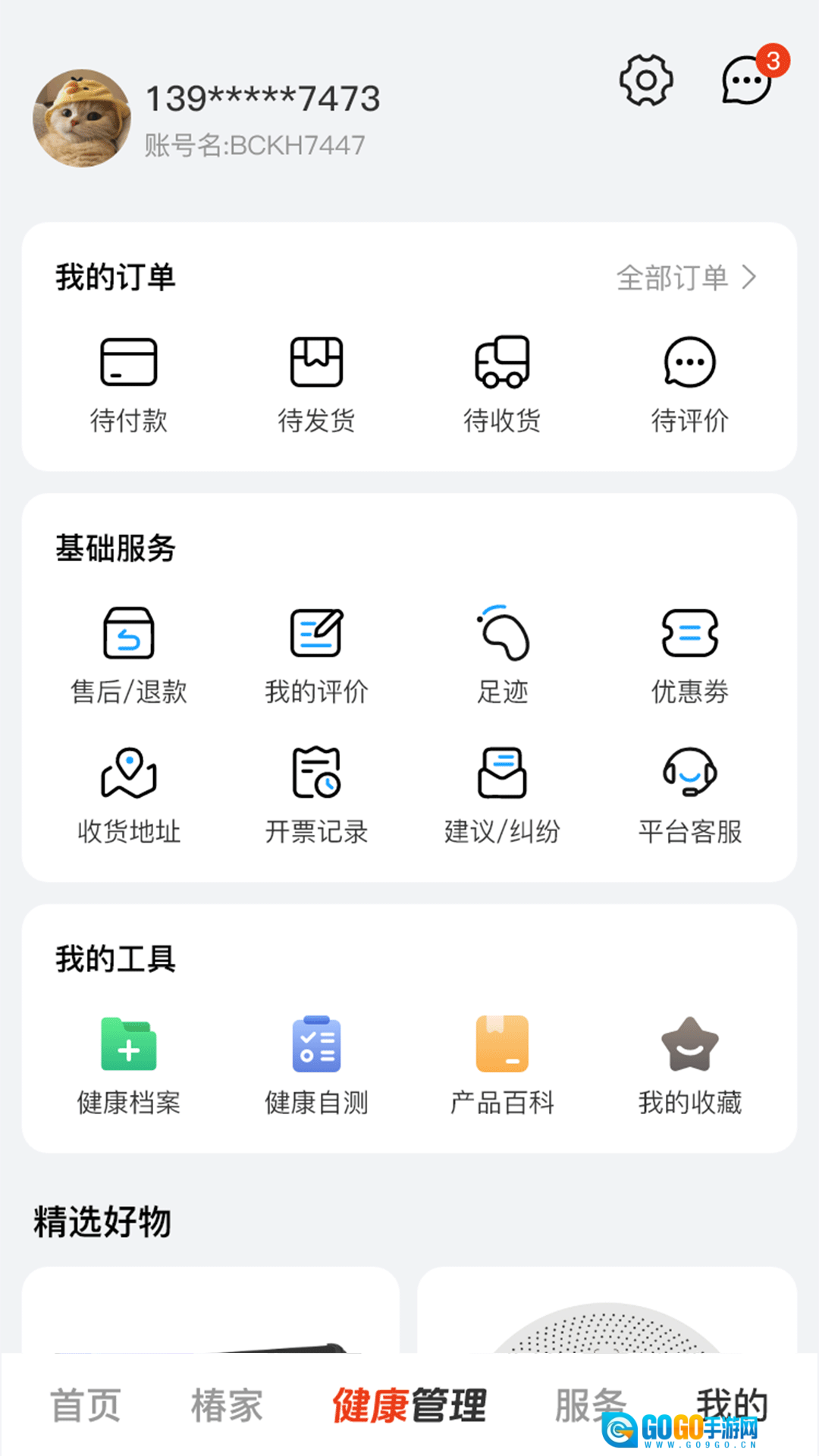Open 待付款 pending payment orders
Screen dimensions: 819x1456
pyautogui.click(x=129, y=384)
